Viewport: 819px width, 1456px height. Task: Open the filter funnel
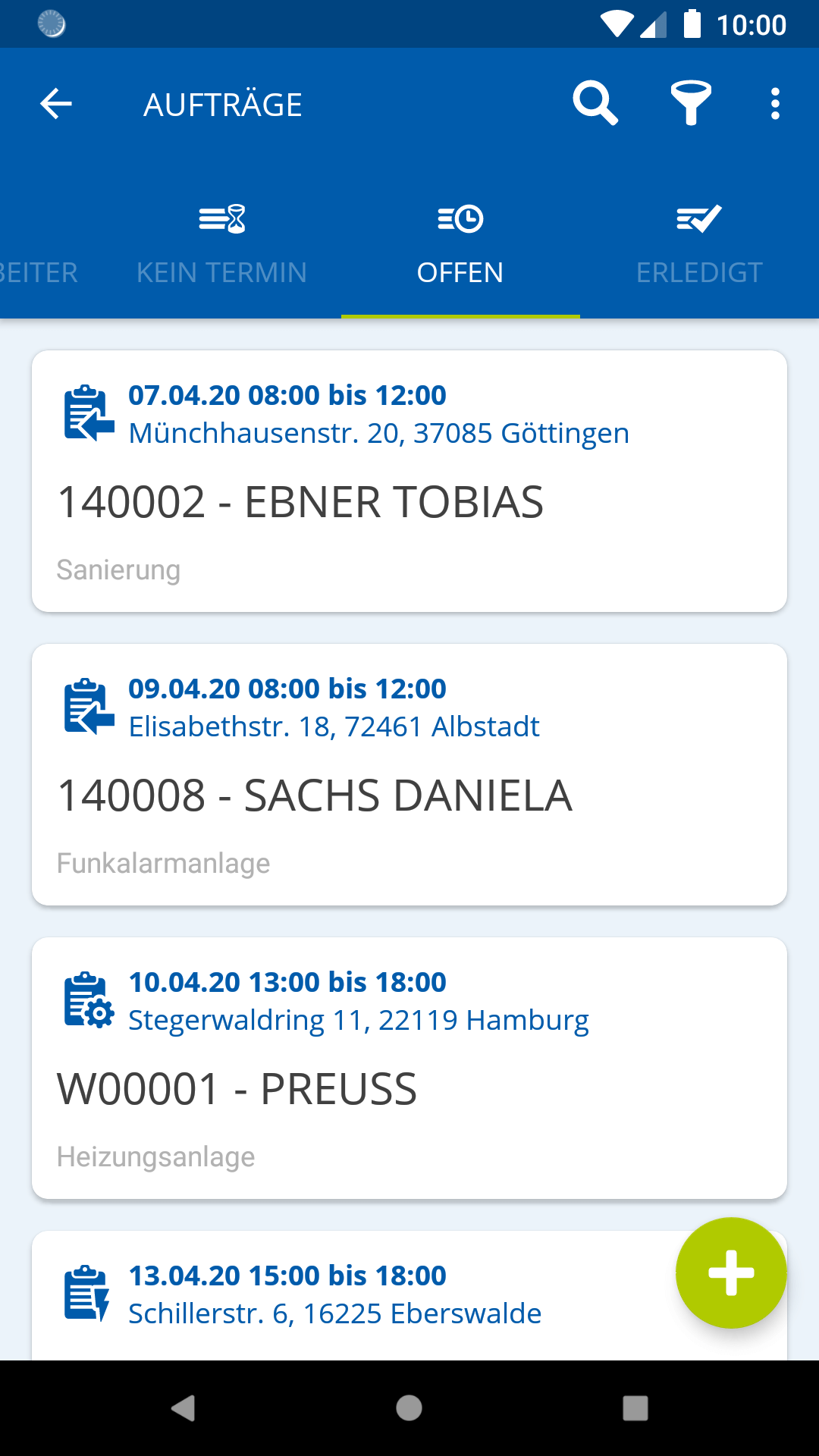coord(691,103)
